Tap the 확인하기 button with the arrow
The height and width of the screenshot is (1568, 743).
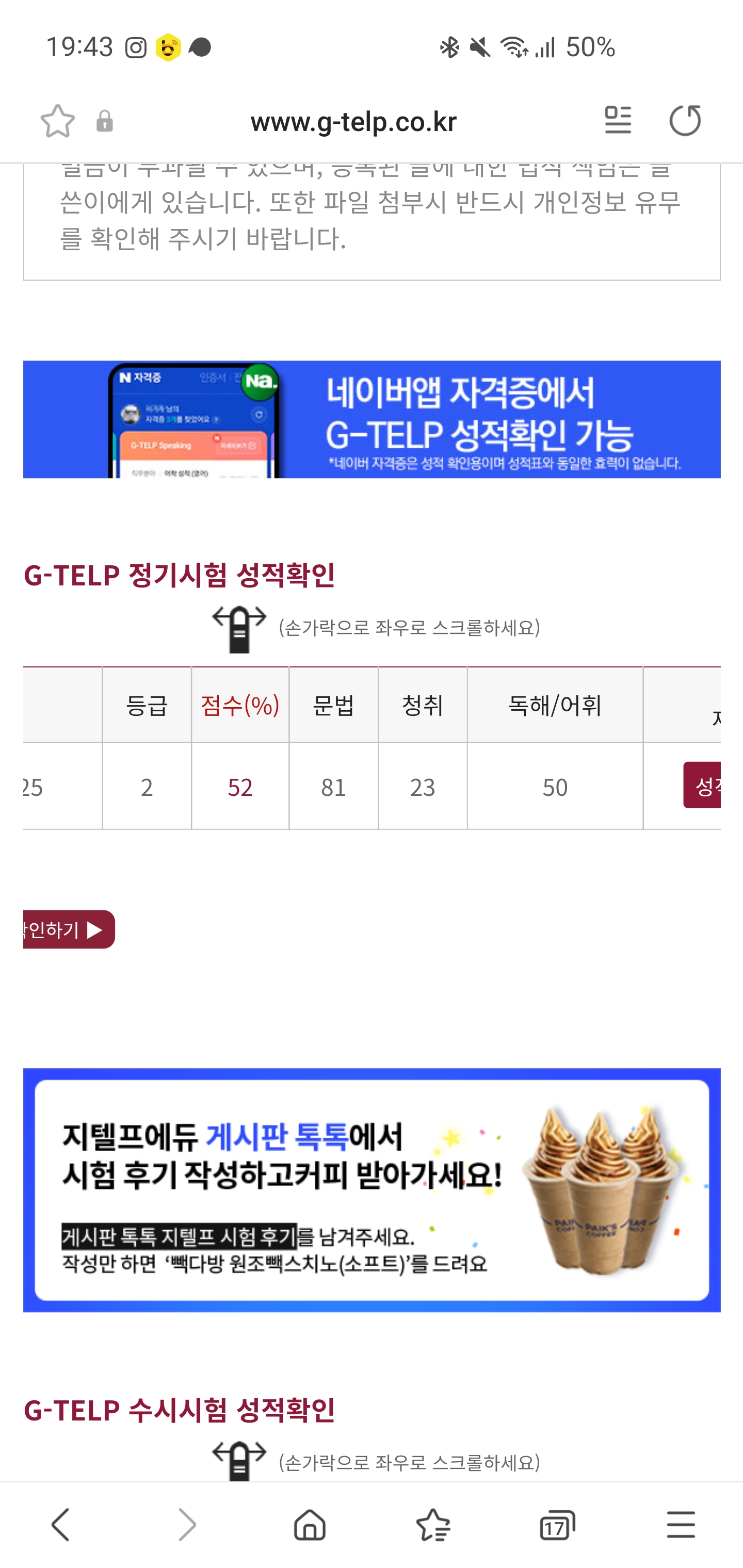(68, 929)
